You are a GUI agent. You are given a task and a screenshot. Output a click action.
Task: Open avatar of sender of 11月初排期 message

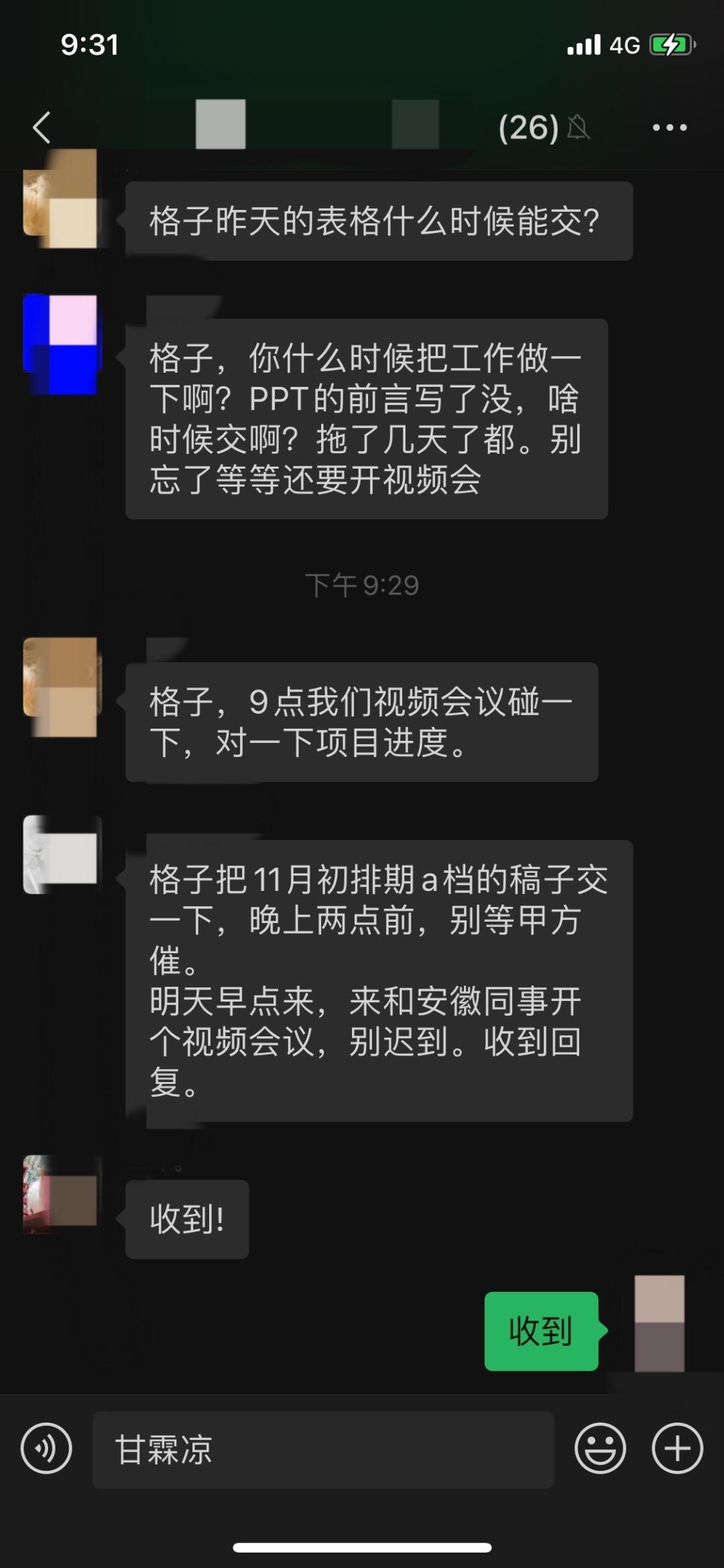[60, 855]
